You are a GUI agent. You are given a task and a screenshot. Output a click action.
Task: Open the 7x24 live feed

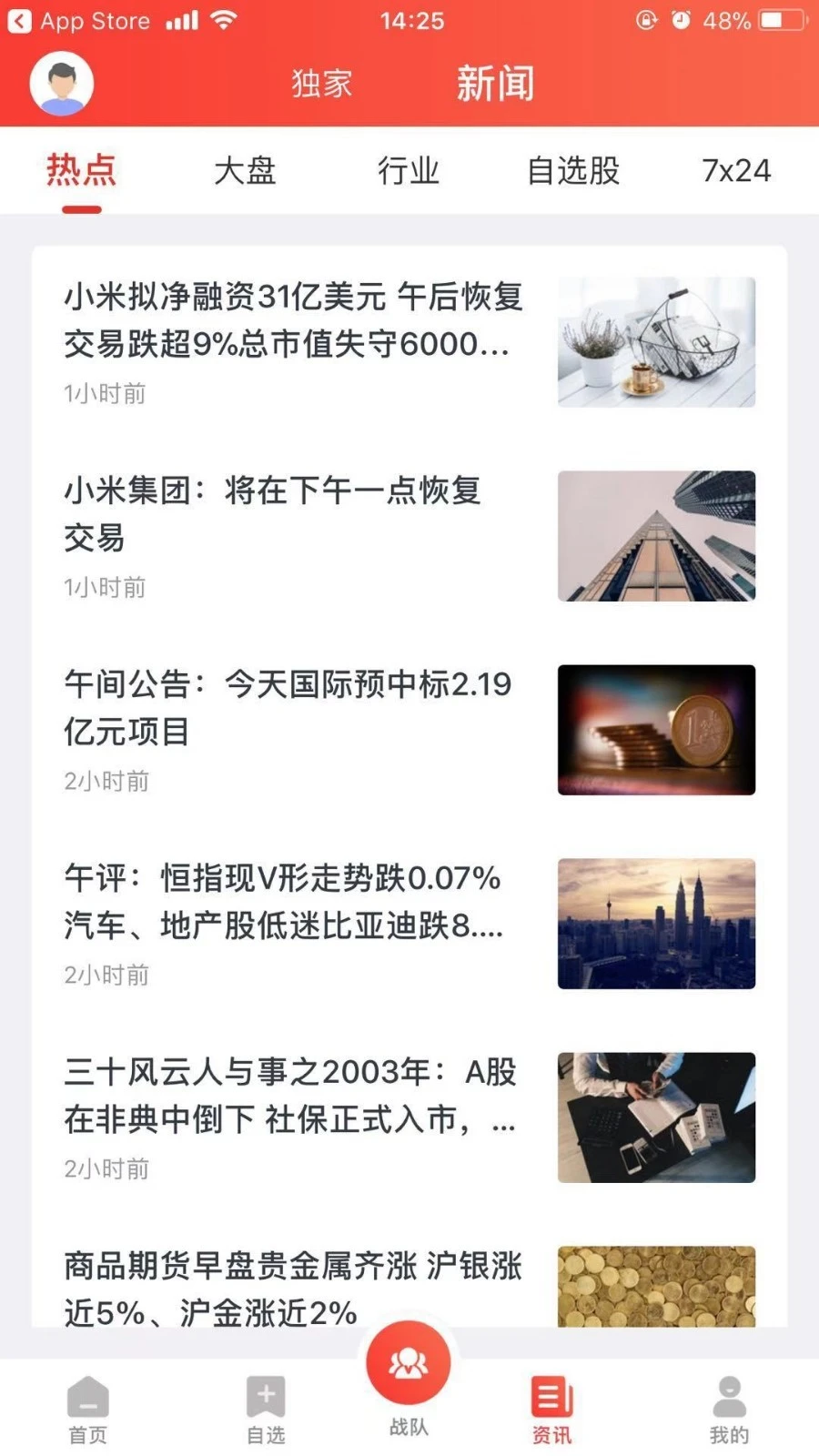tap(736, 170)
